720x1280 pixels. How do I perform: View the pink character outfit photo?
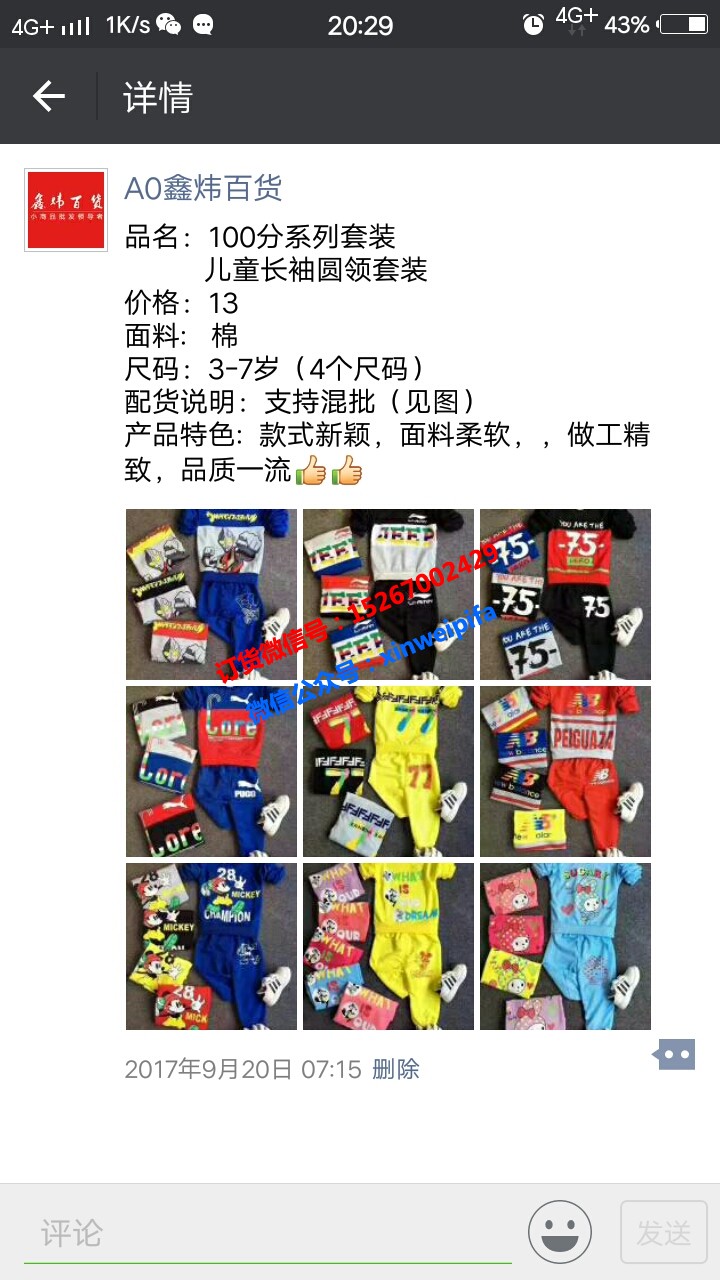click(565, 945)
